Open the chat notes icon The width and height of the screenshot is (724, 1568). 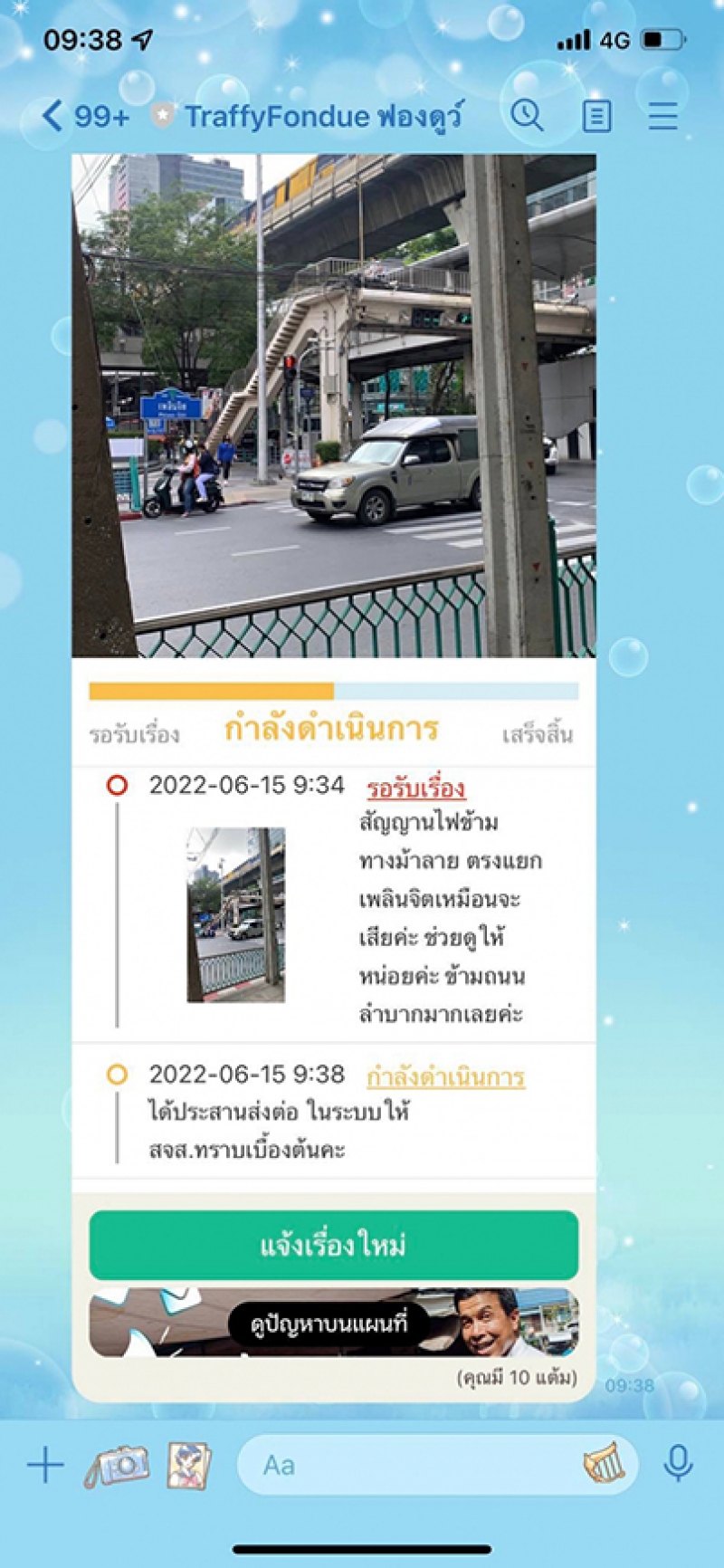pyautogui.click(x=596, y=116)
